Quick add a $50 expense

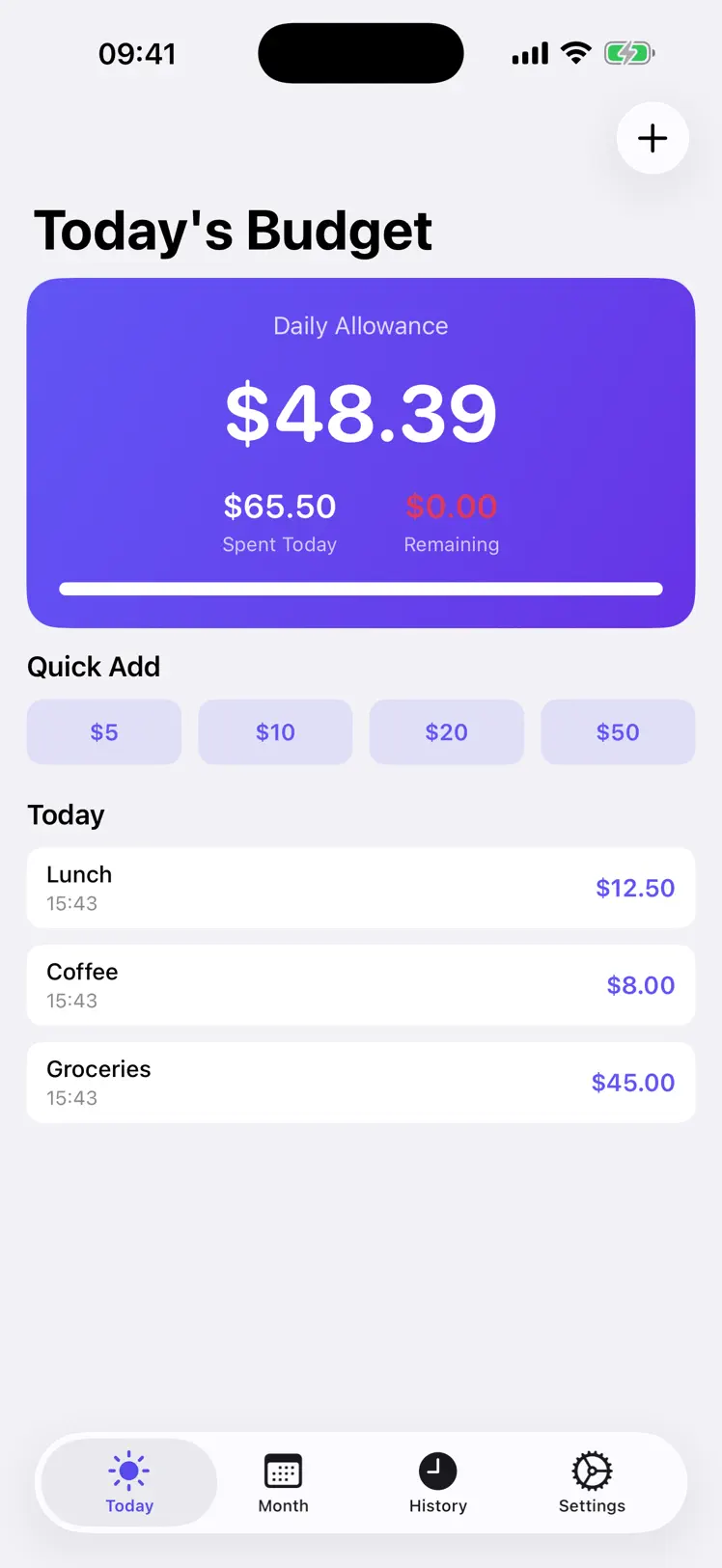(618, 731)
